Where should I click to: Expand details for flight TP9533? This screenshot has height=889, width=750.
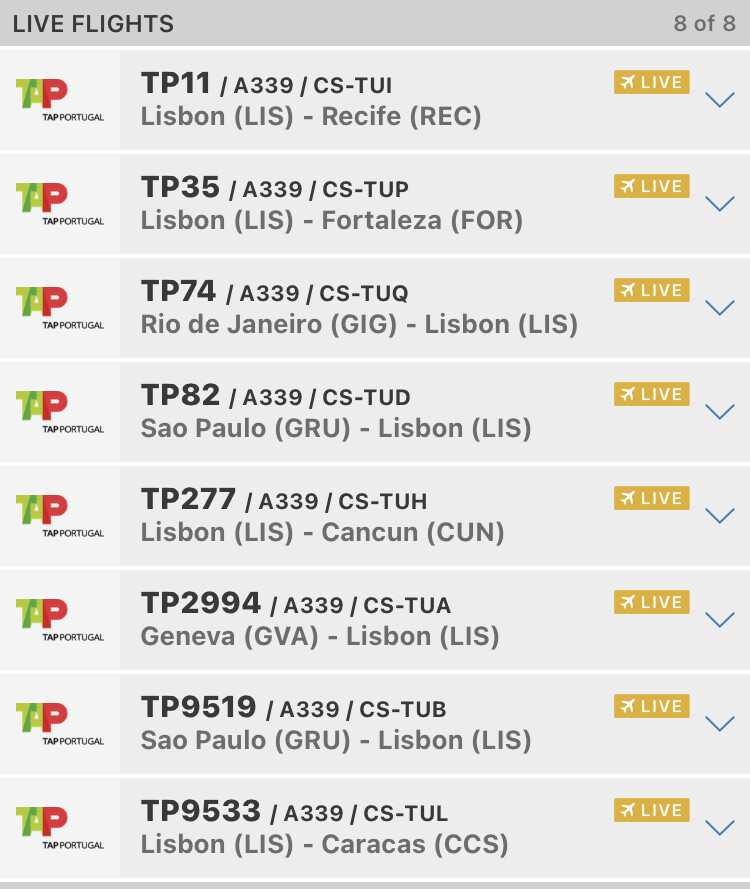click(x=720, y=828)
